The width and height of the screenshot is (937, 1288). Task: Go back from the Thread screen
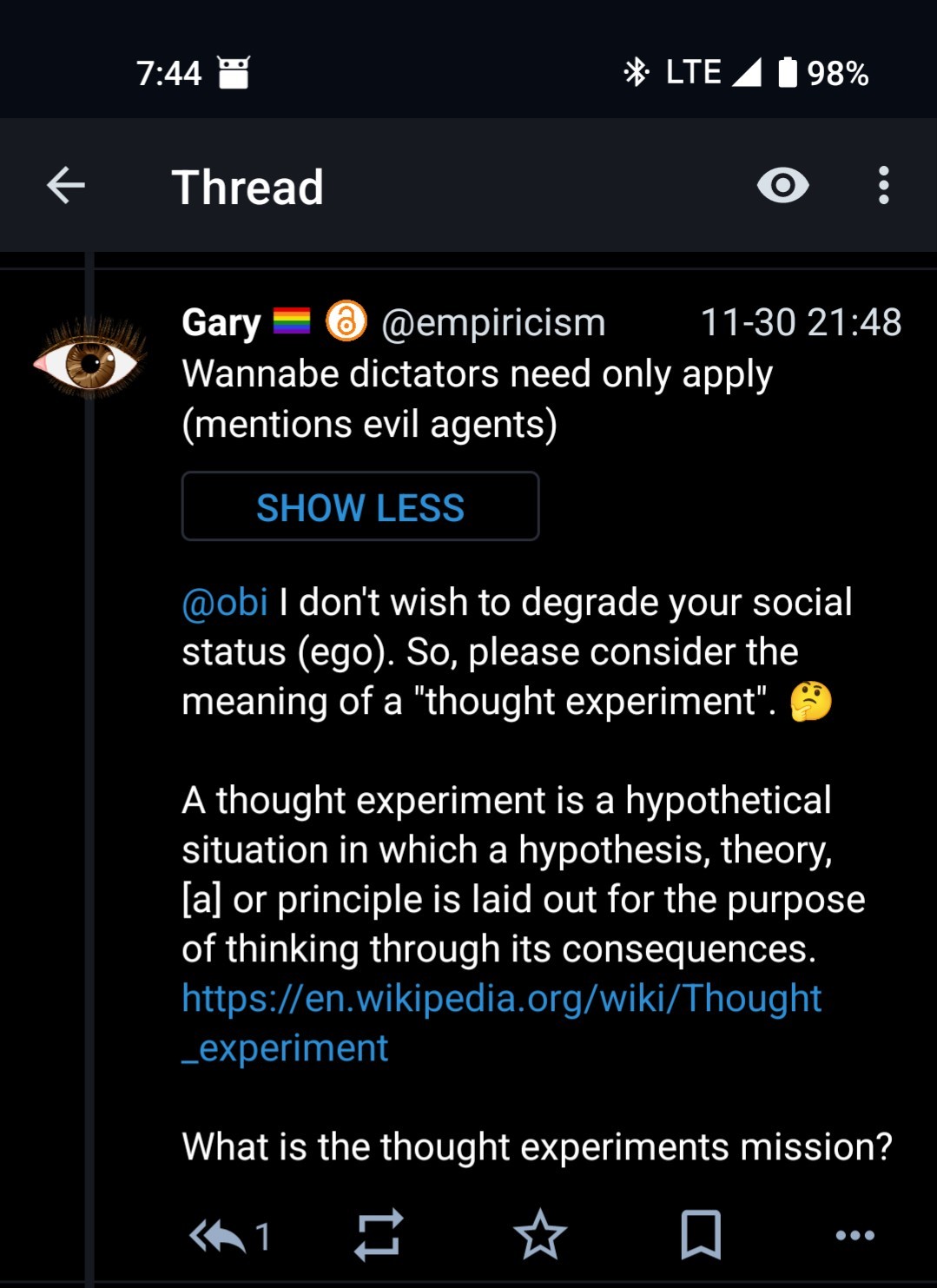point(66,186)
